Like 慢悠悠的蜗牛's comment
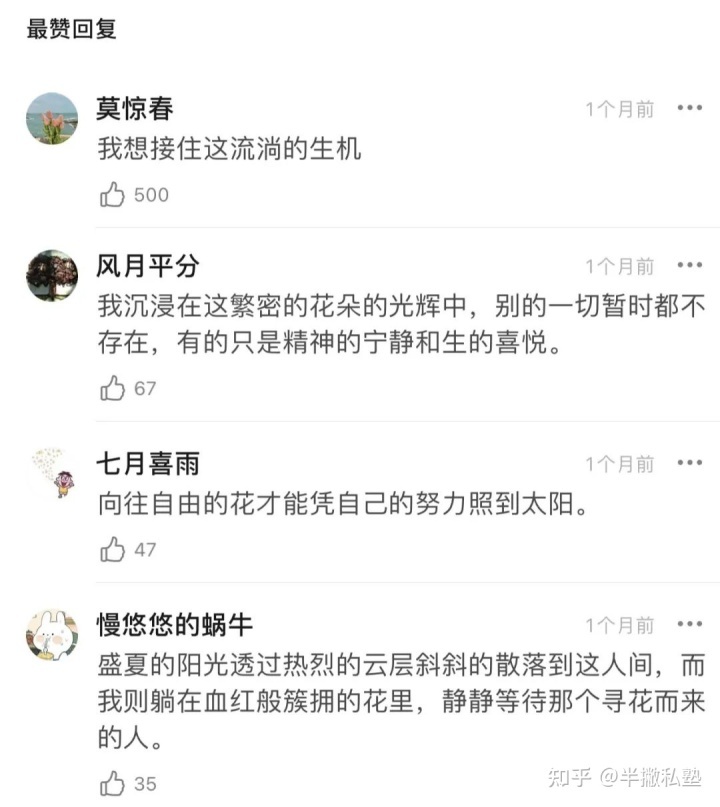This screenshot has width=720, height=807. pos(112,783)
